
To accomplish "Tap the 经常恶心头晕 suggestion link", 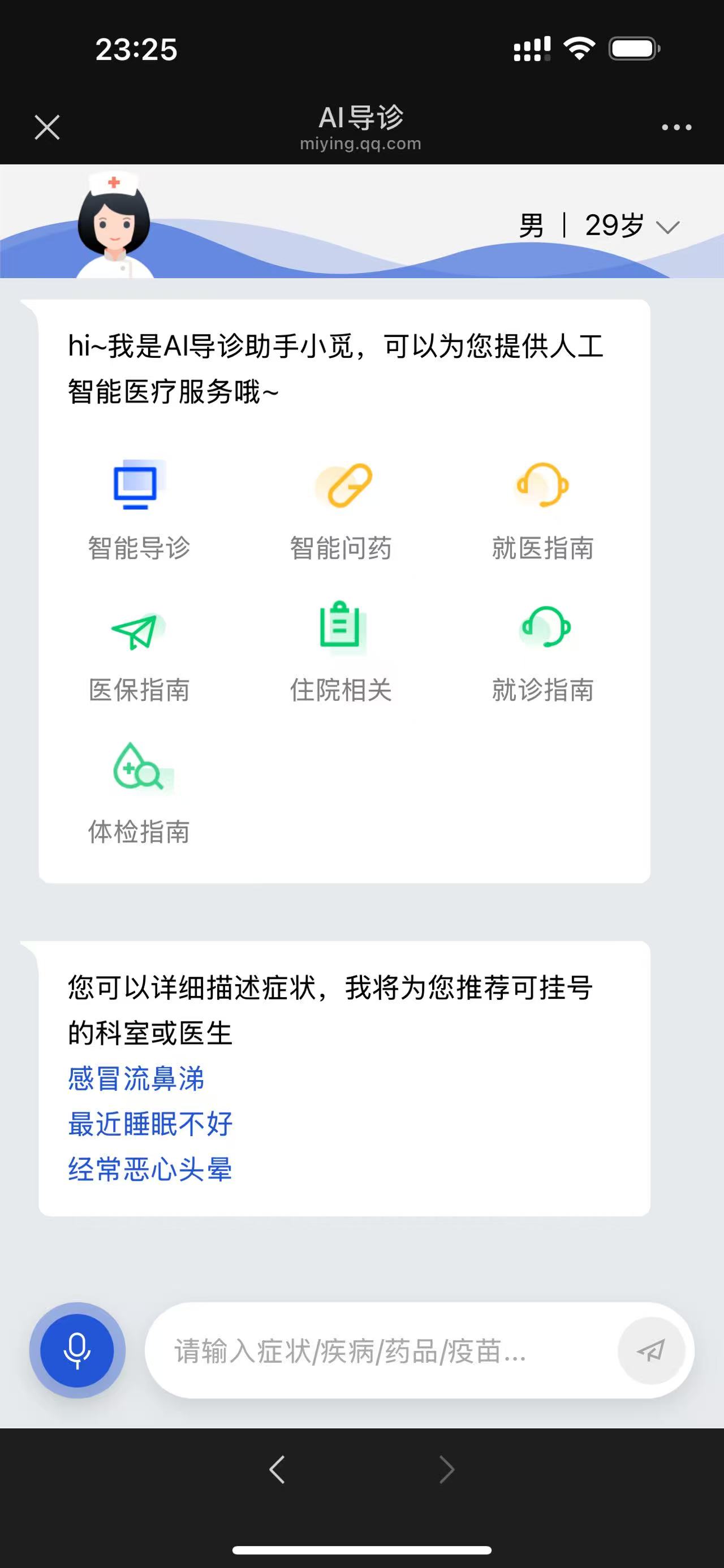I will click(150, 1169).
